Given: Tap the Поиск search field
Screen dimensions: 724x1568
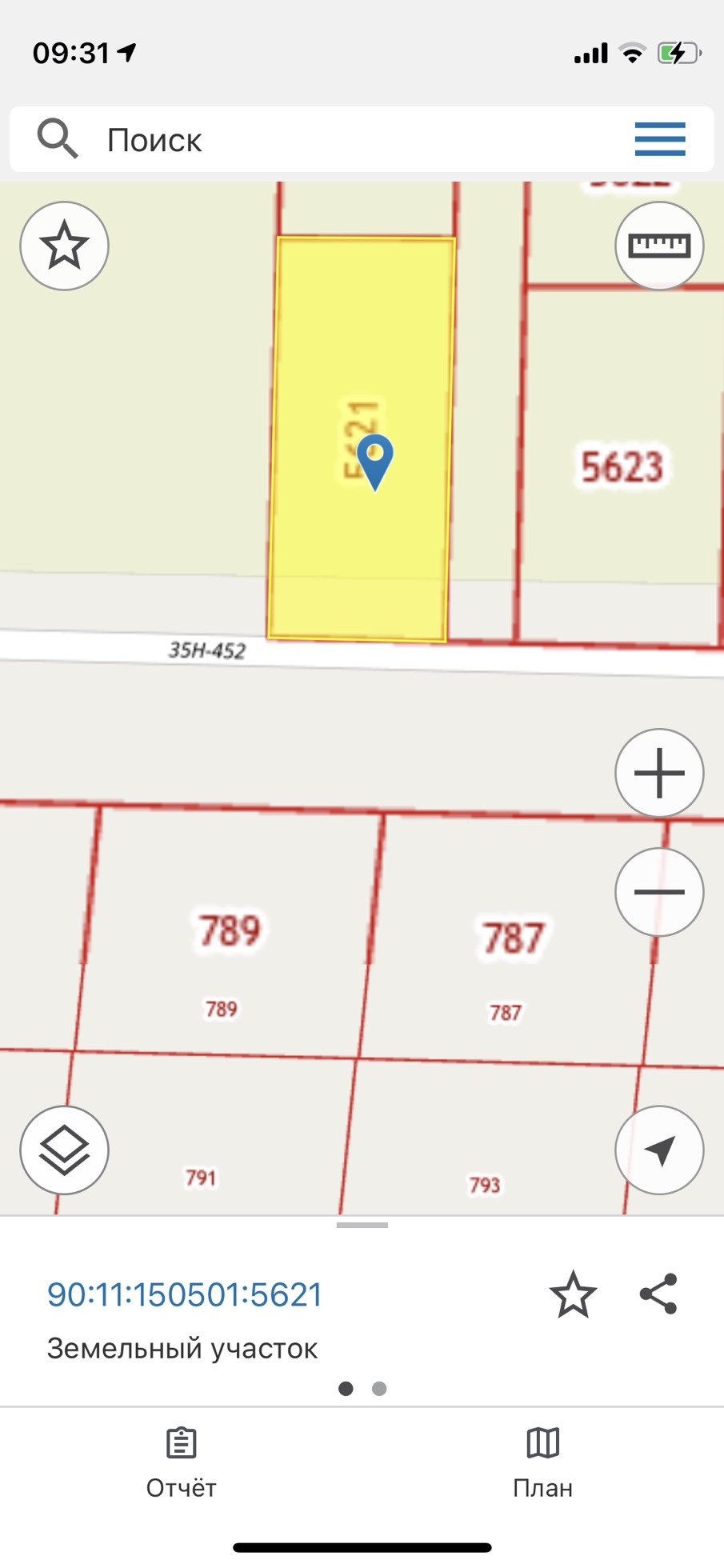Looking at the screenshot, I should [x=320, y=140].
